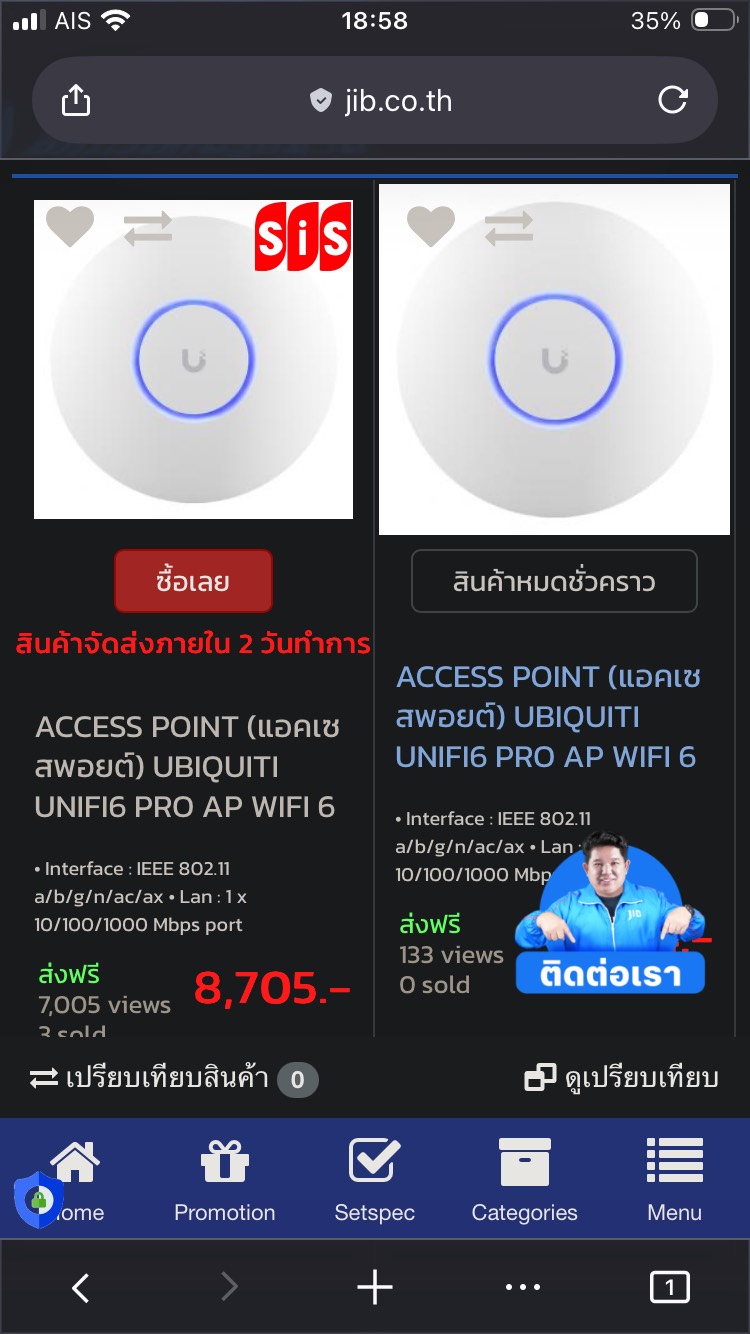
Task: Open ดูเปรียบเทียบ view comparison
Action: coord(622,1078)
